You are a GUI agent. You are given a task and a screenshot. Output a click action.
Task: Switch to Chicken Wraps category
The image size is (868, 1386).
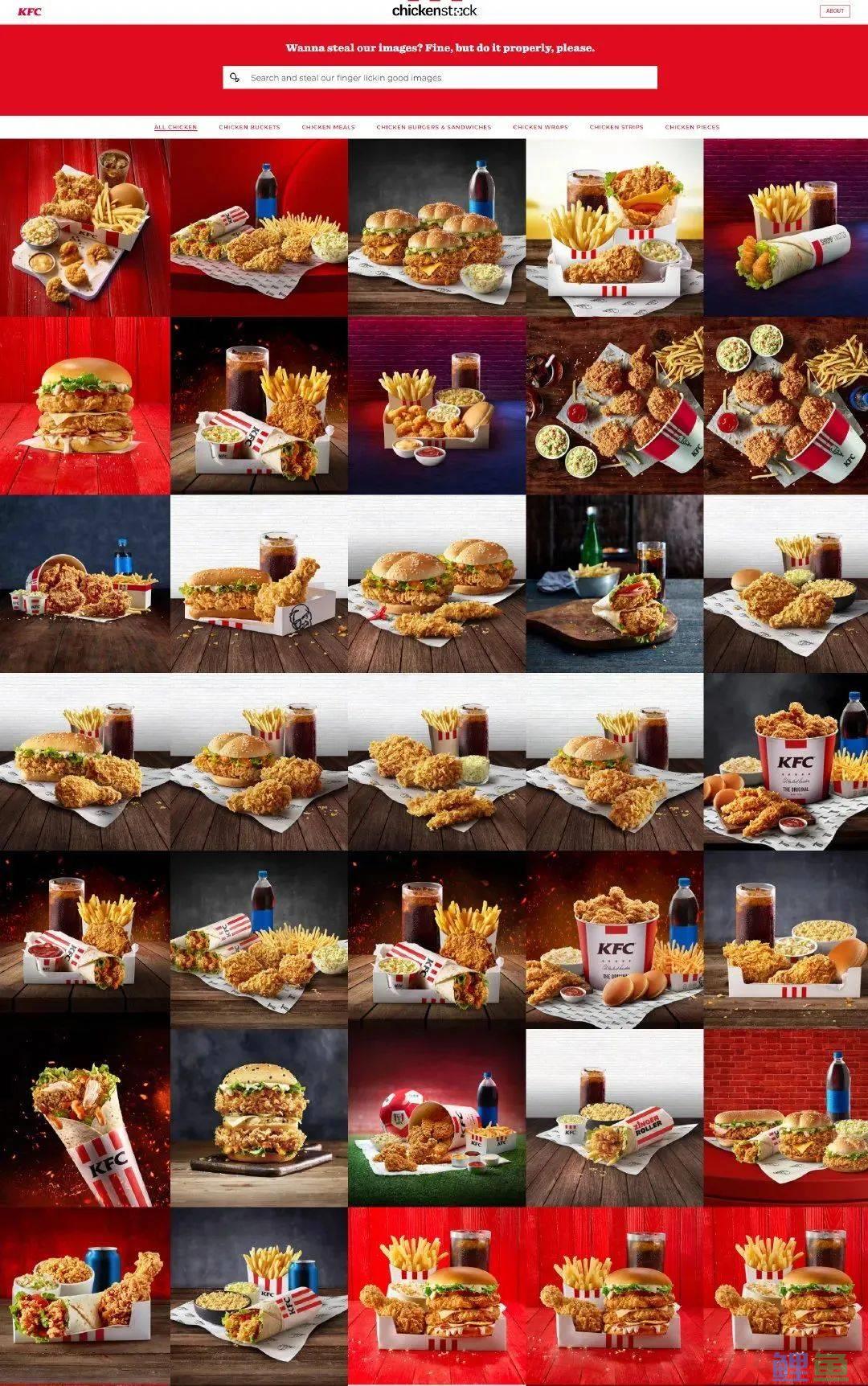pyautogui.click(x=540, y=127)
